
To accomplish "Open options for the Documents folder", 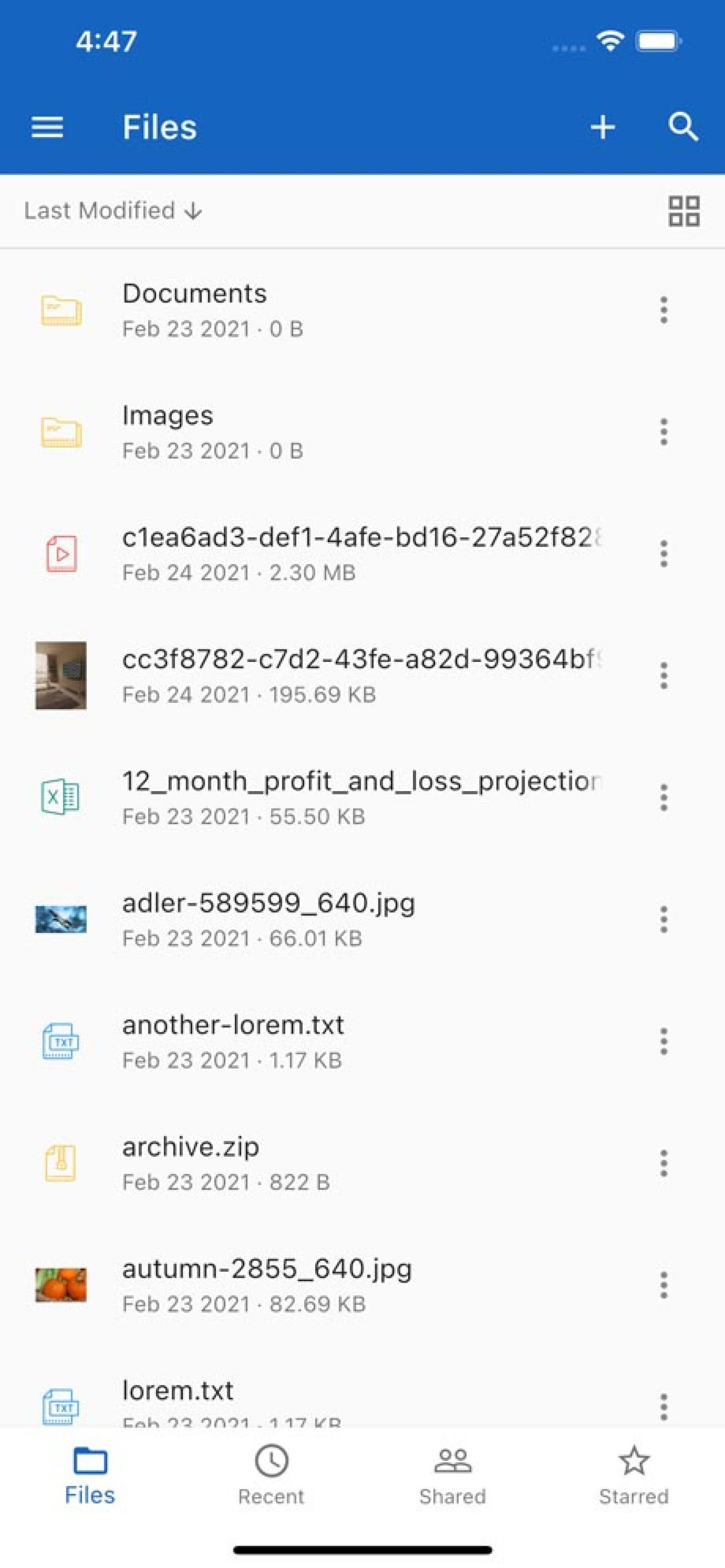I will pyautogui.click(x=663, y=310).
